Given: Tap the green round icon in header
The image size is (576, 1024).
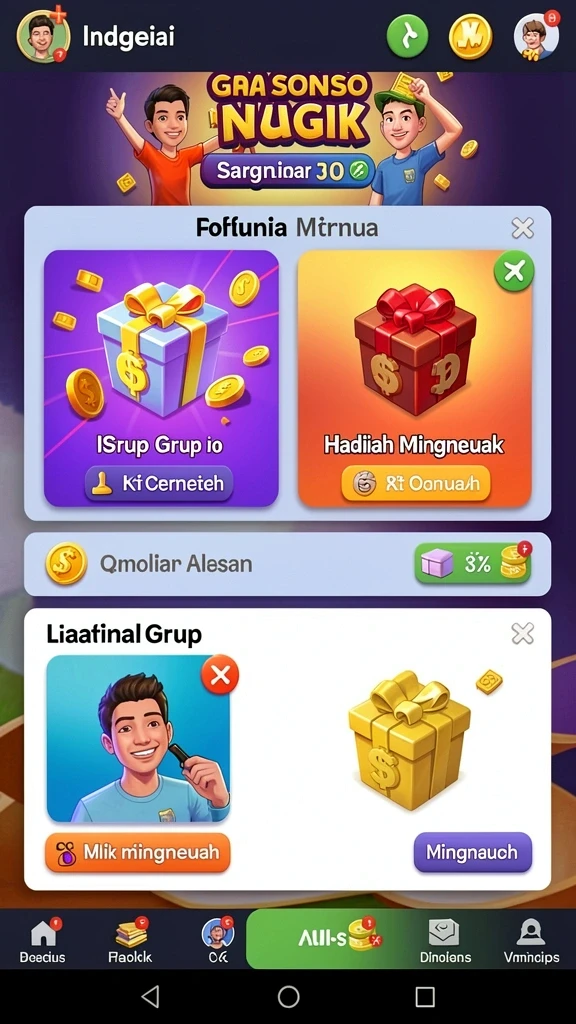Looking at the screenshot, I should [408, 36].
